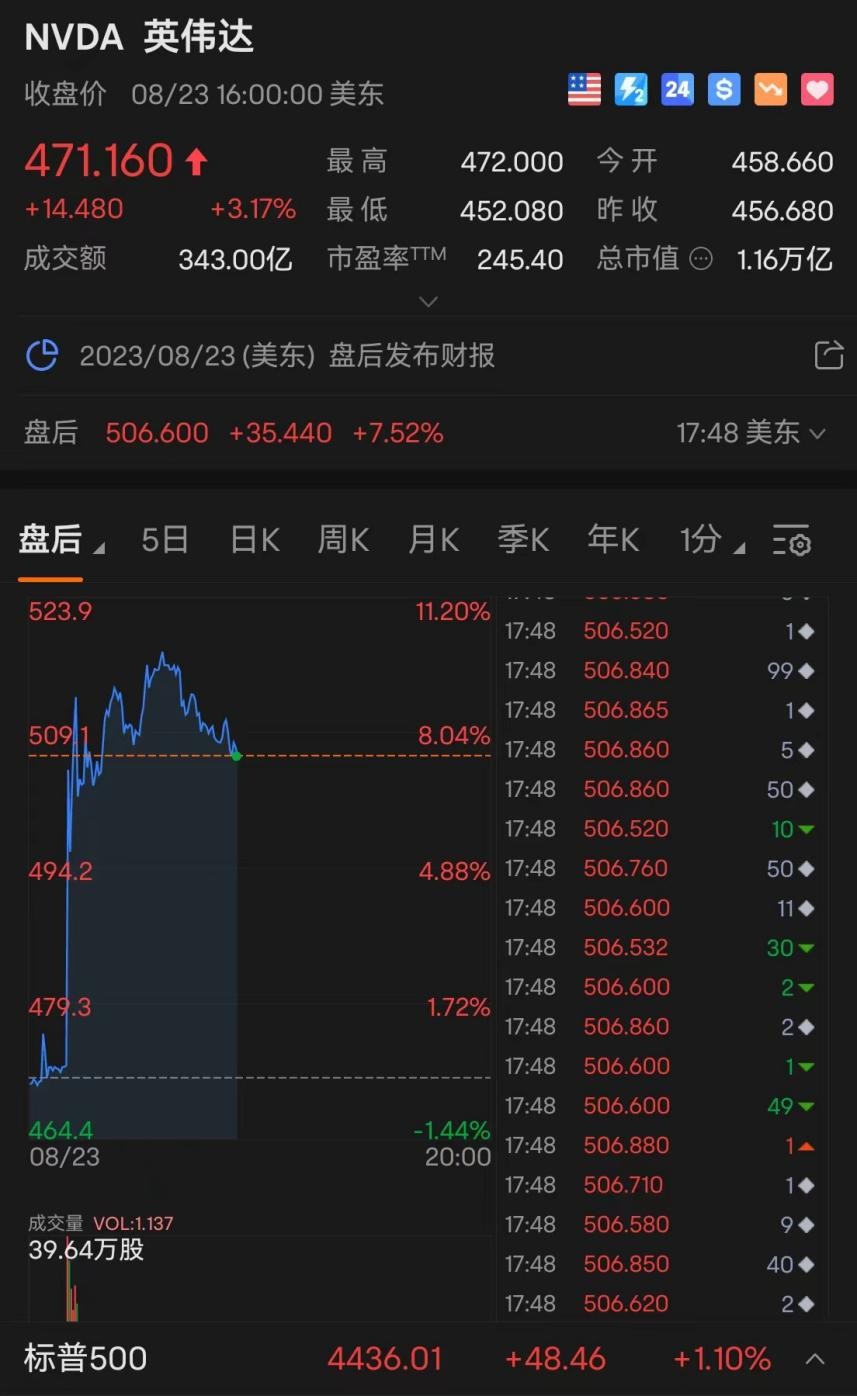The width and height of the screenshot is (857, 1396).
Task: View the 月K chart
Action: (x=433, y=540)
